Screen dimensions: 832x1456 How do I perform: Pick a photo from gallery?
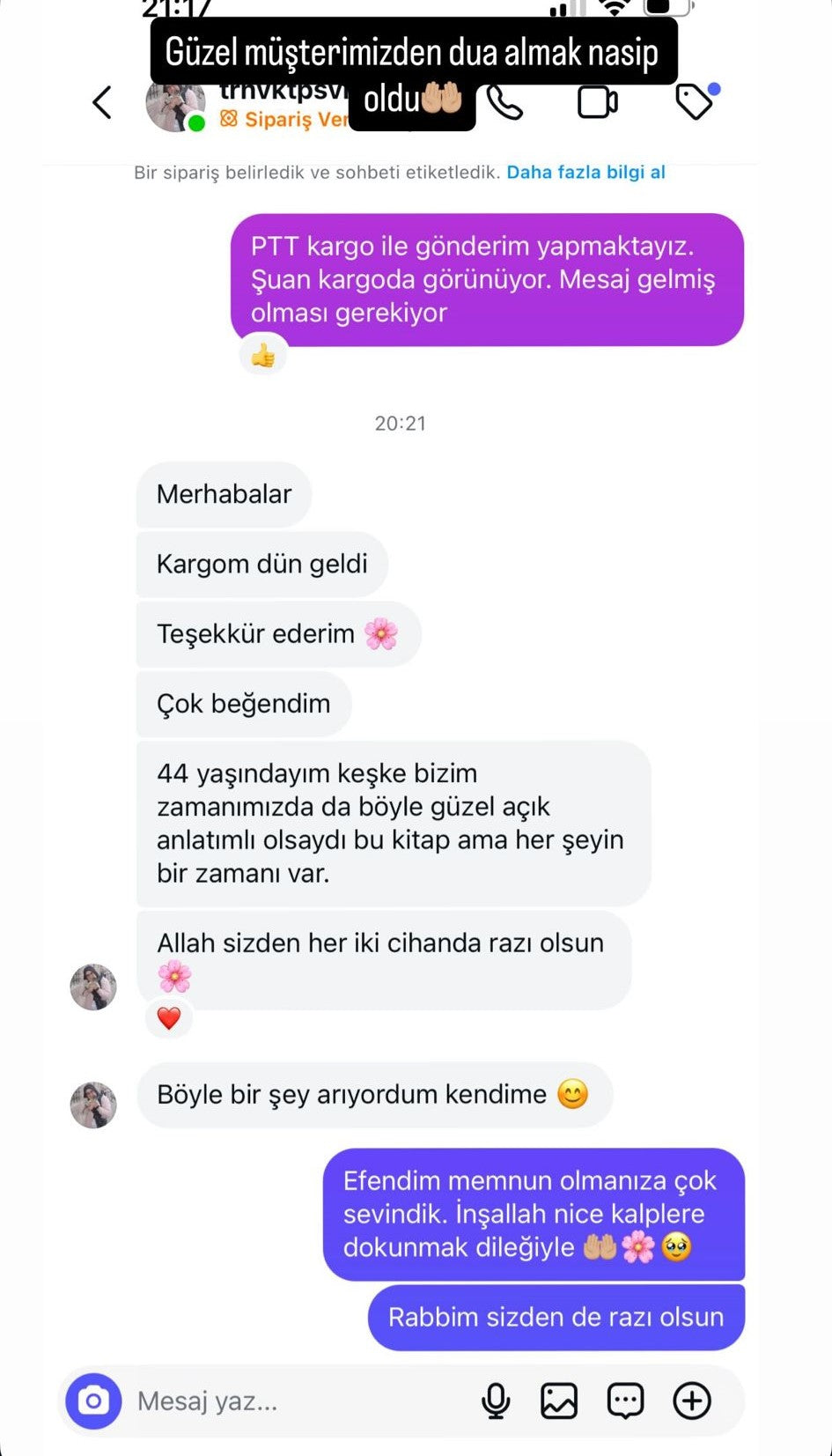[x=559, y=1401]
